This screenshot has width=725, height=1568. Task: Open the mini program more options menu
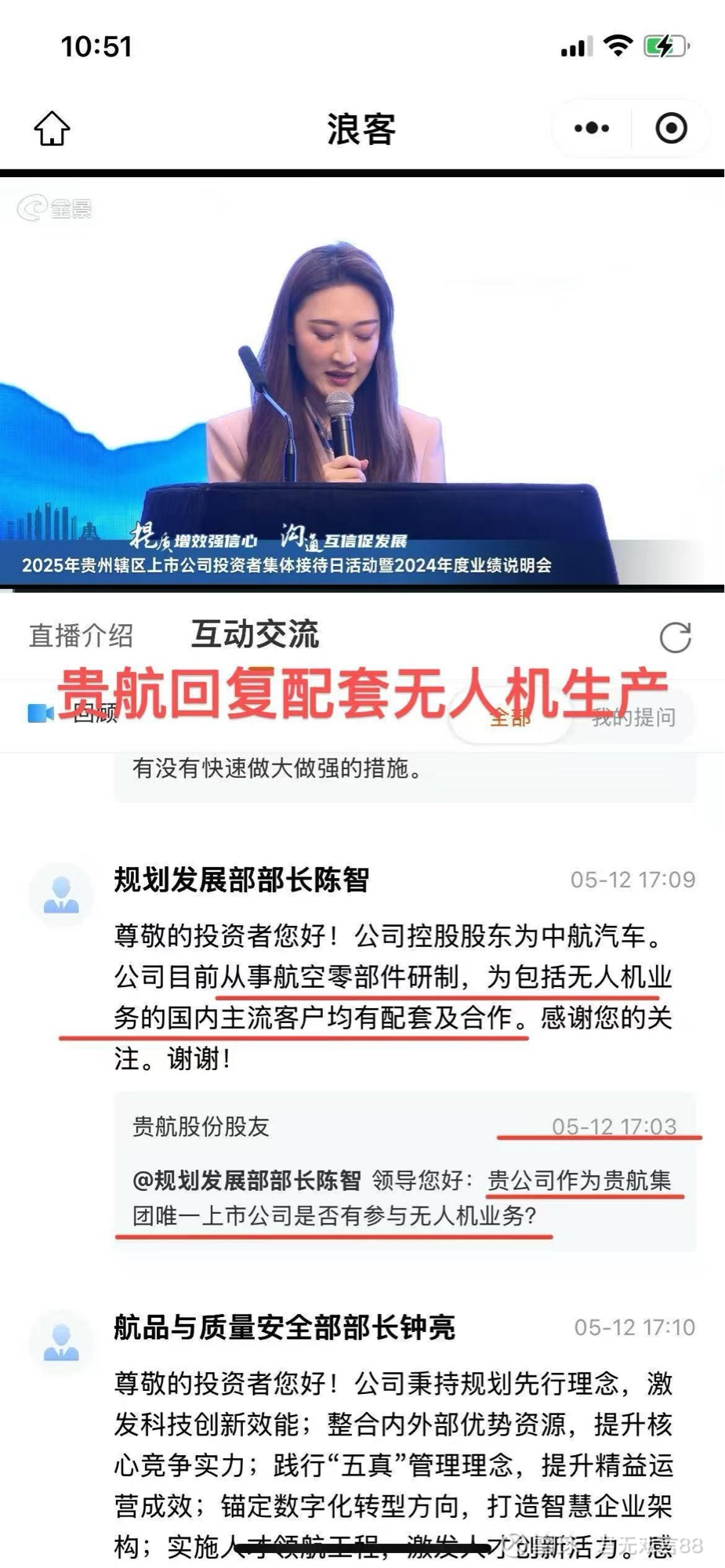tap(592, 128)
